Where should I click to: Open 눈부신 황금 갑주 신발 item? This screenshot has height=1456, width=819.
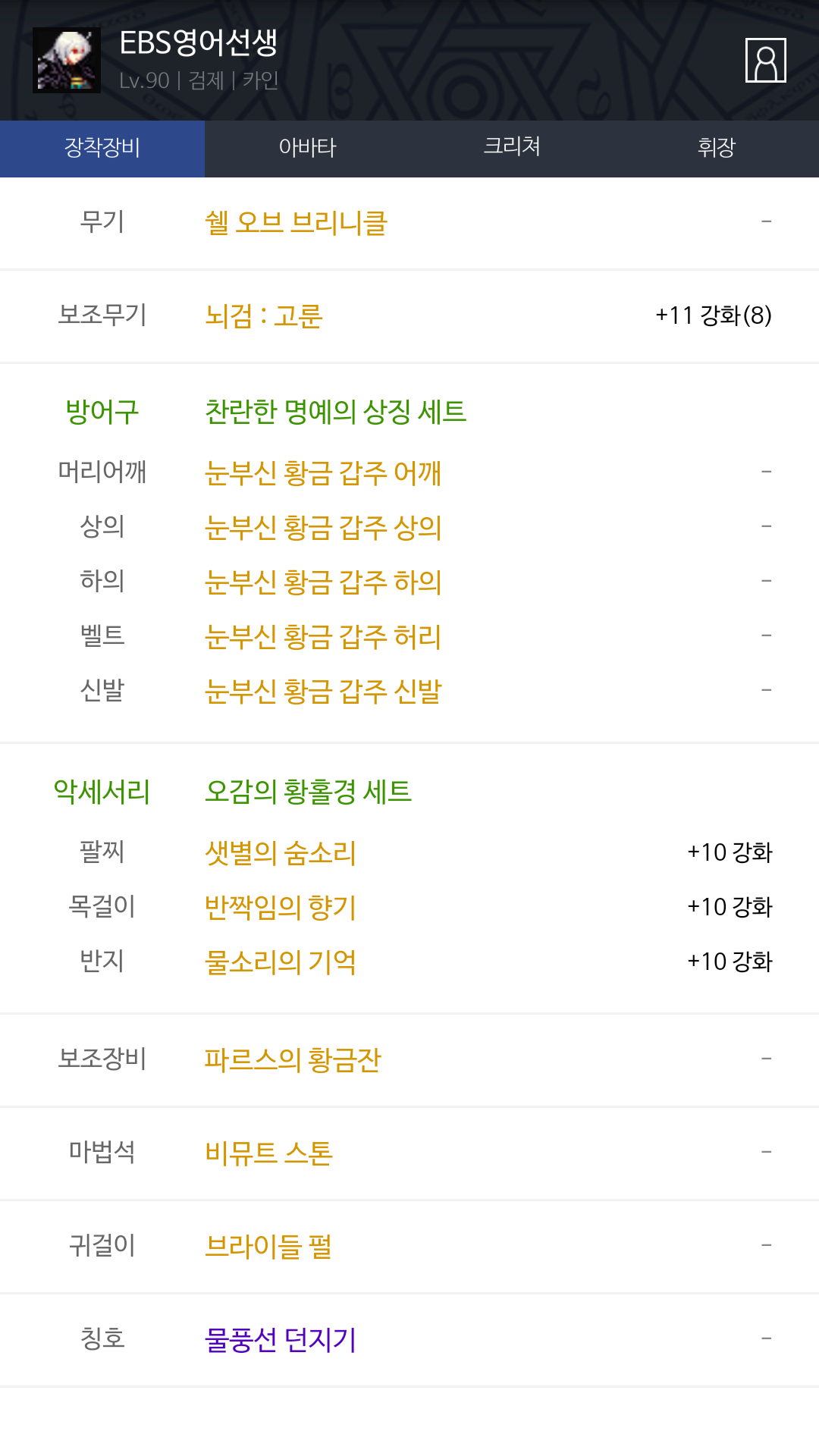(323, 692)
